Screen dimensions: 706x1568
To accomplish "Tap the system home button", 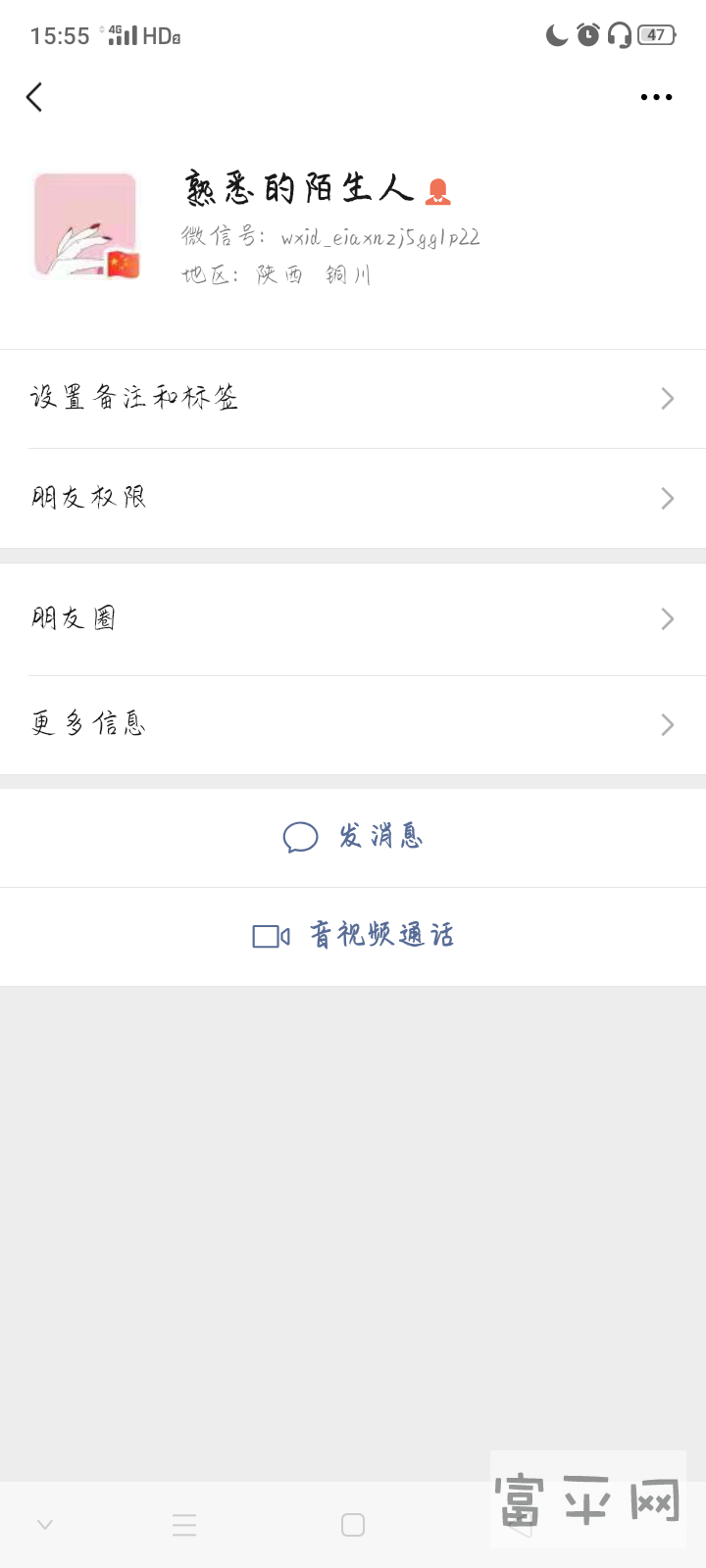I will click(x=353, y=1525).
